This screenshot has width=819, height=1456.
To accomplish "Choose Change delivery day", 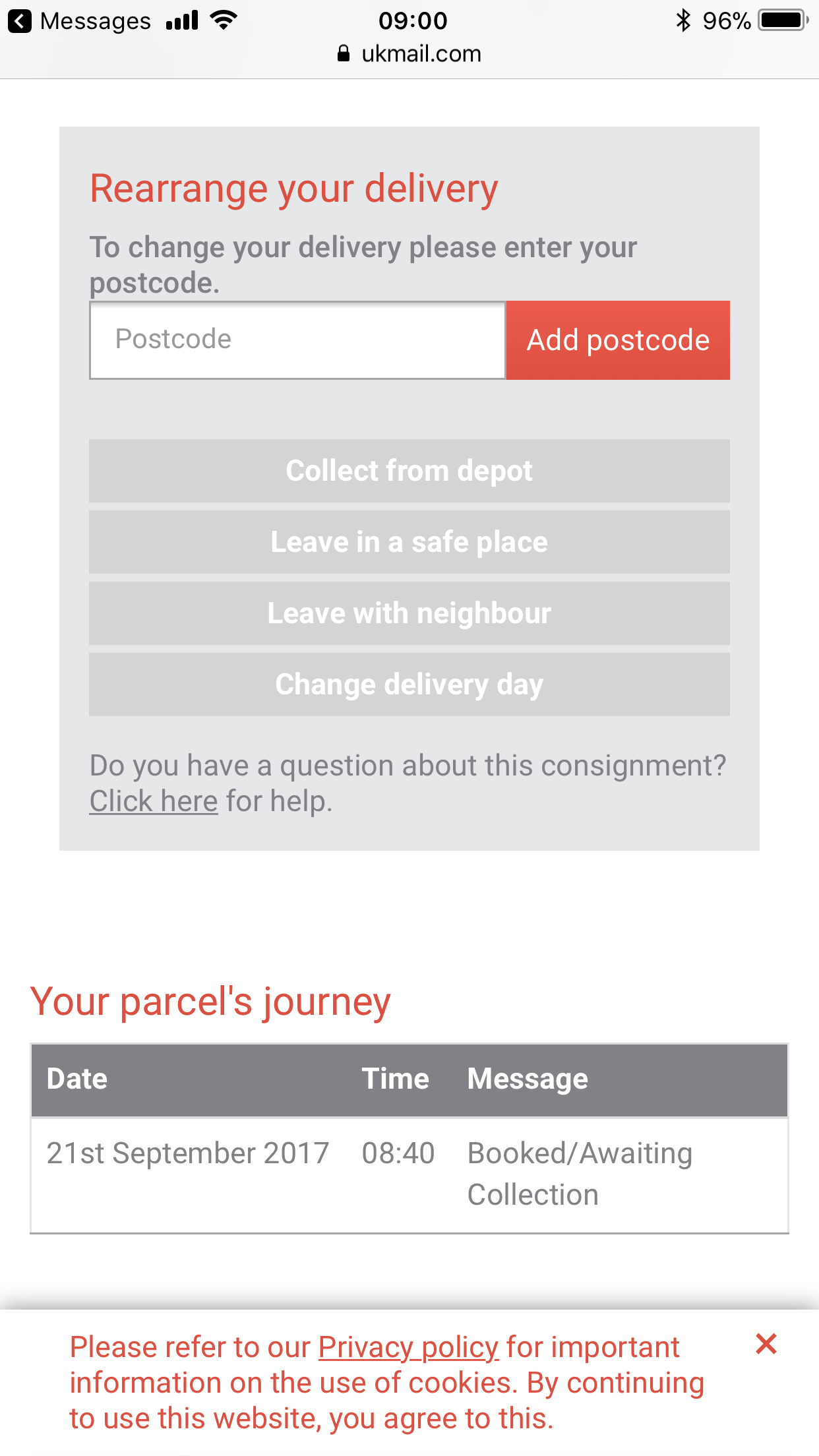I will coord(409,684).
